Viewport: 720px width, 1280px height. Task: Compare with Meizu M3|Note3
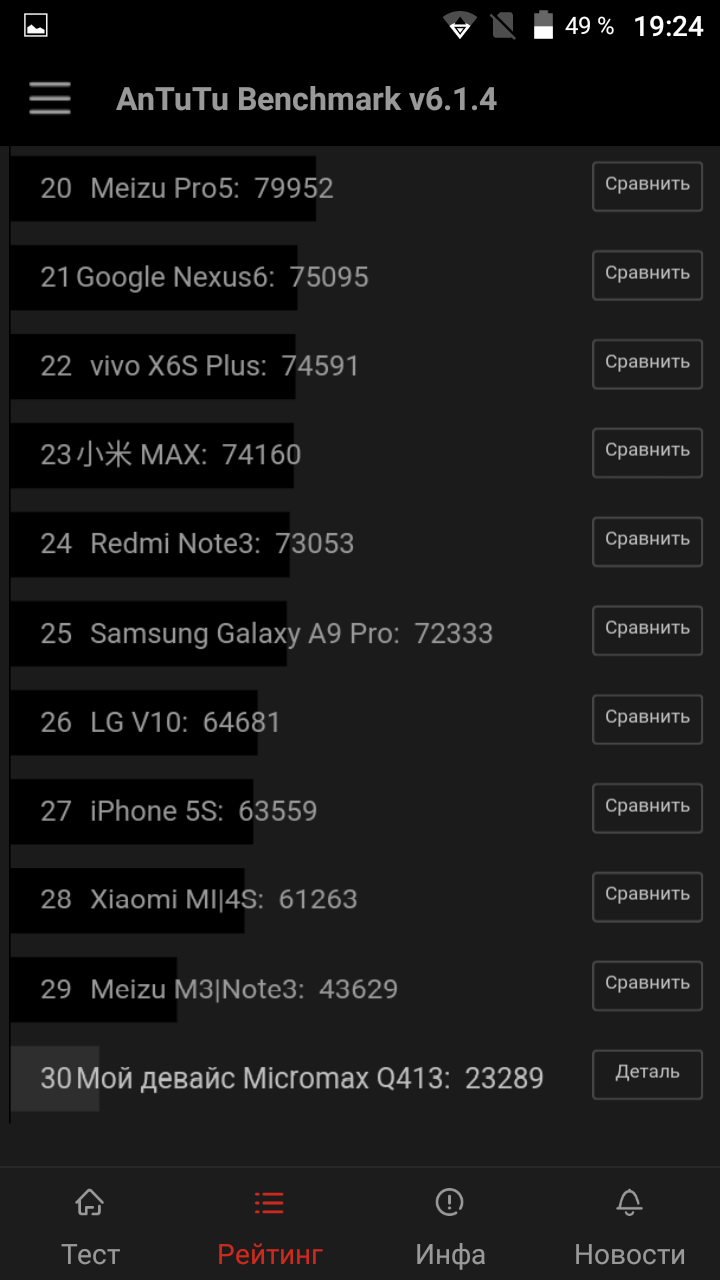point(647,985)
